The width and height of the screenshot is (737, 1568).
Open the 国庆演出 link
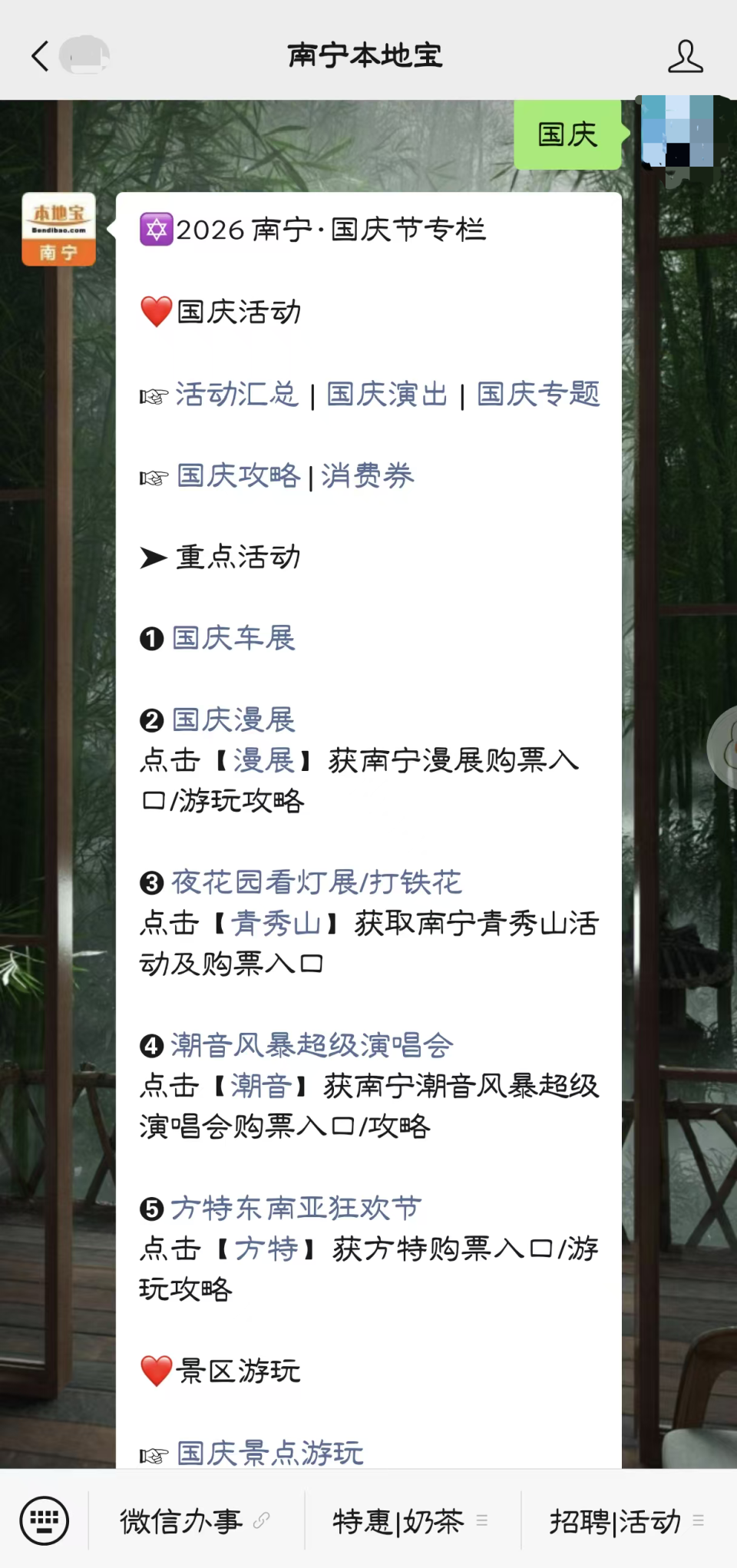(x=387, y=394)
